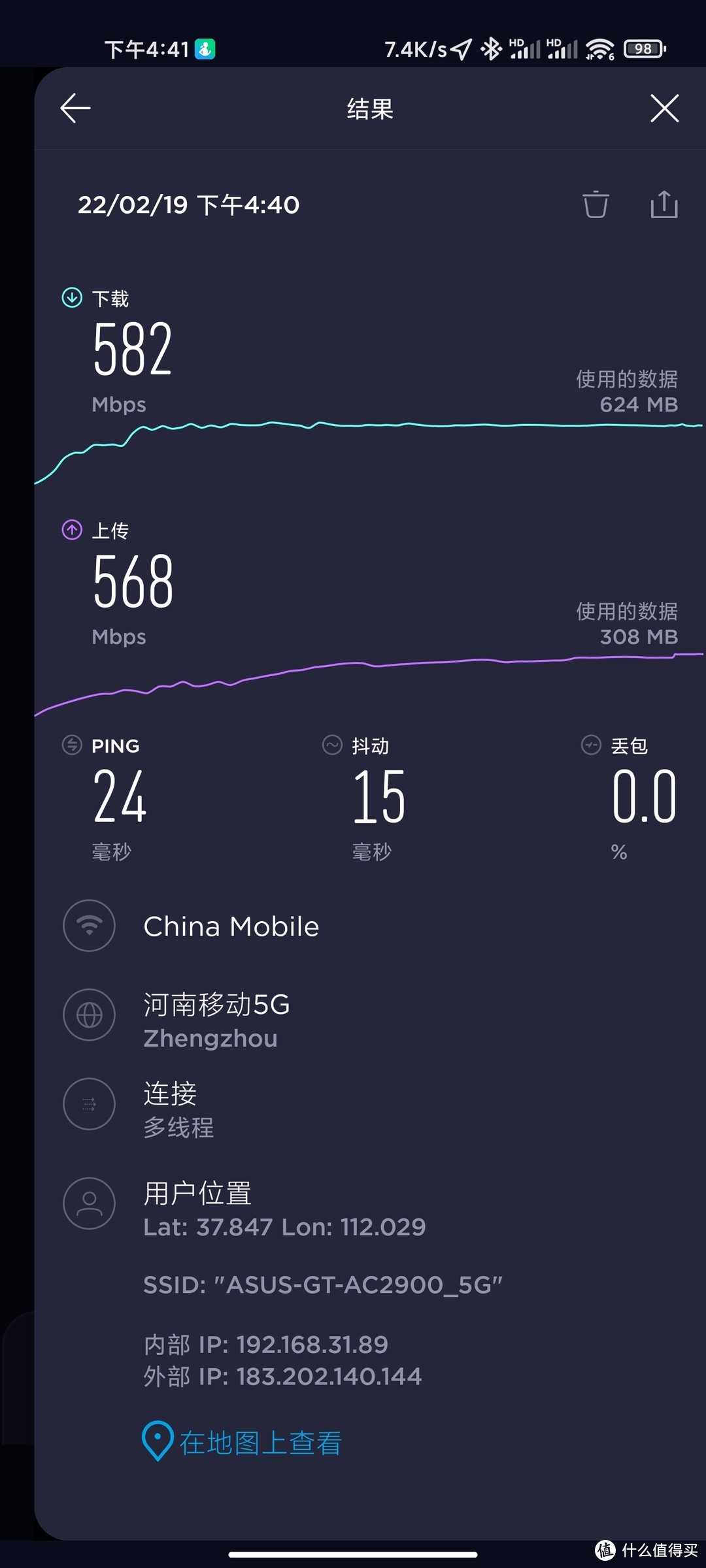Select the test timestamp 22/02/19 下午4:40
The image size is (706, 1568).
[188, 204]
